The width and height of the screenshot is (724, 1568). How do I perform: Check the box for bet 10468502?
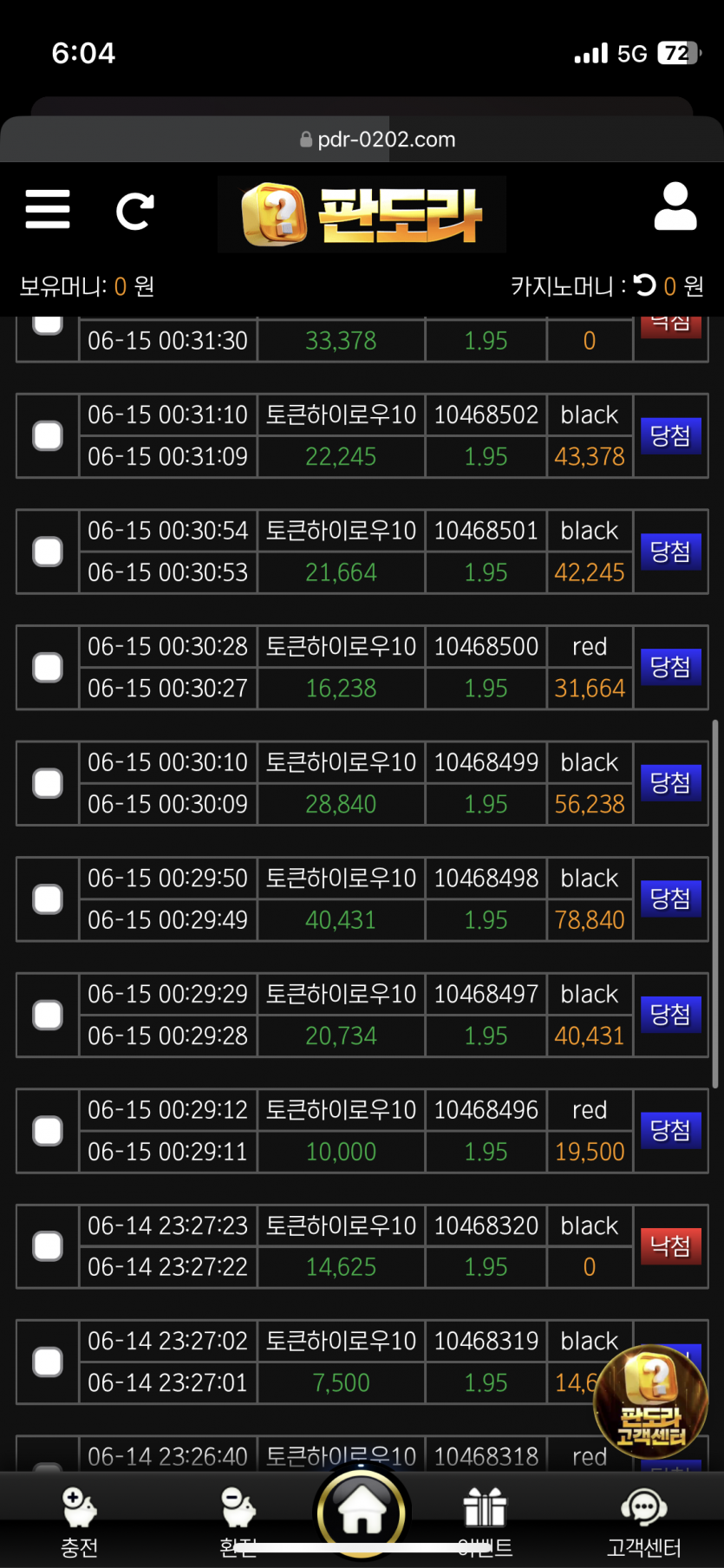48,435
